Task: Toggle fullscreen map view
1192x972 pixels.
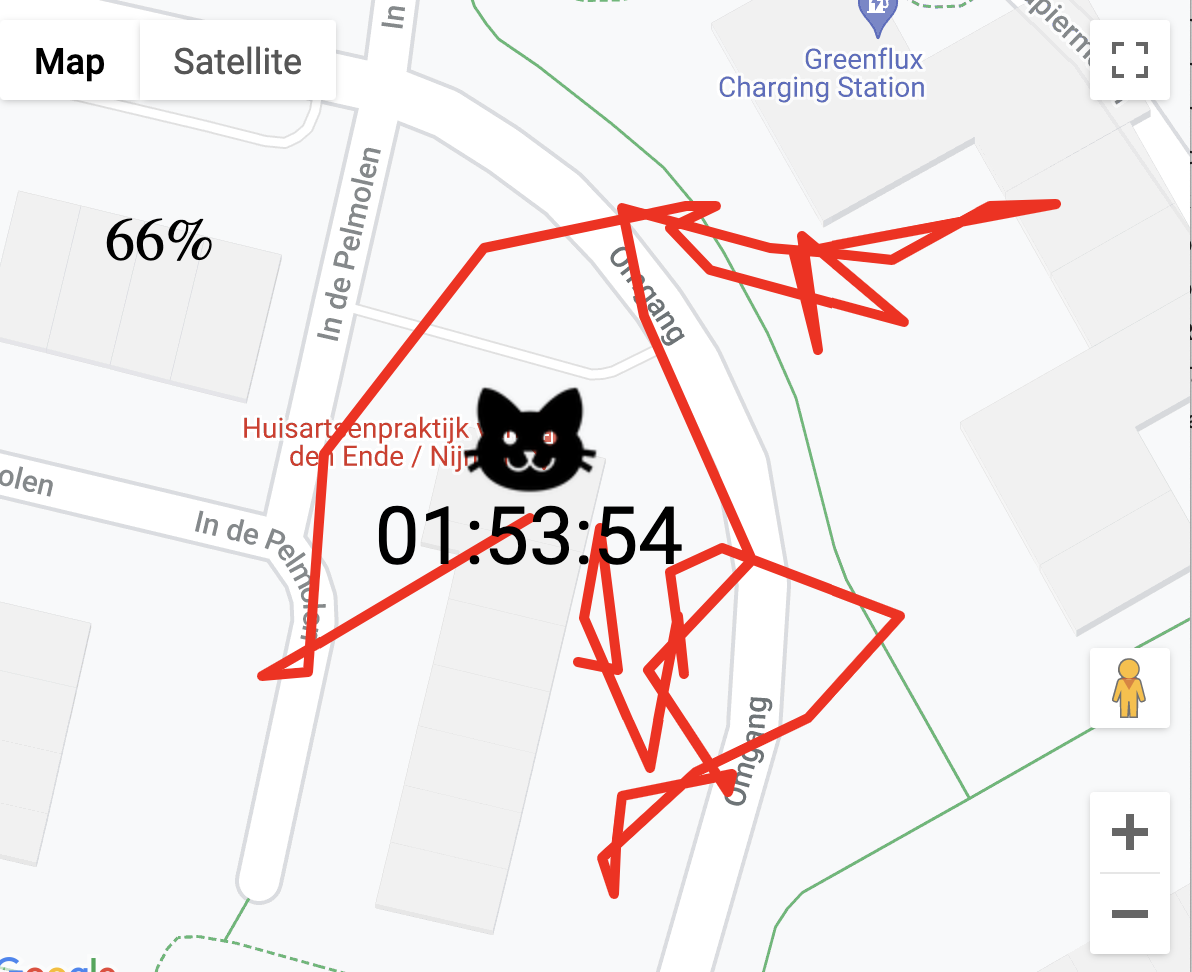Action: (1129, 60)
